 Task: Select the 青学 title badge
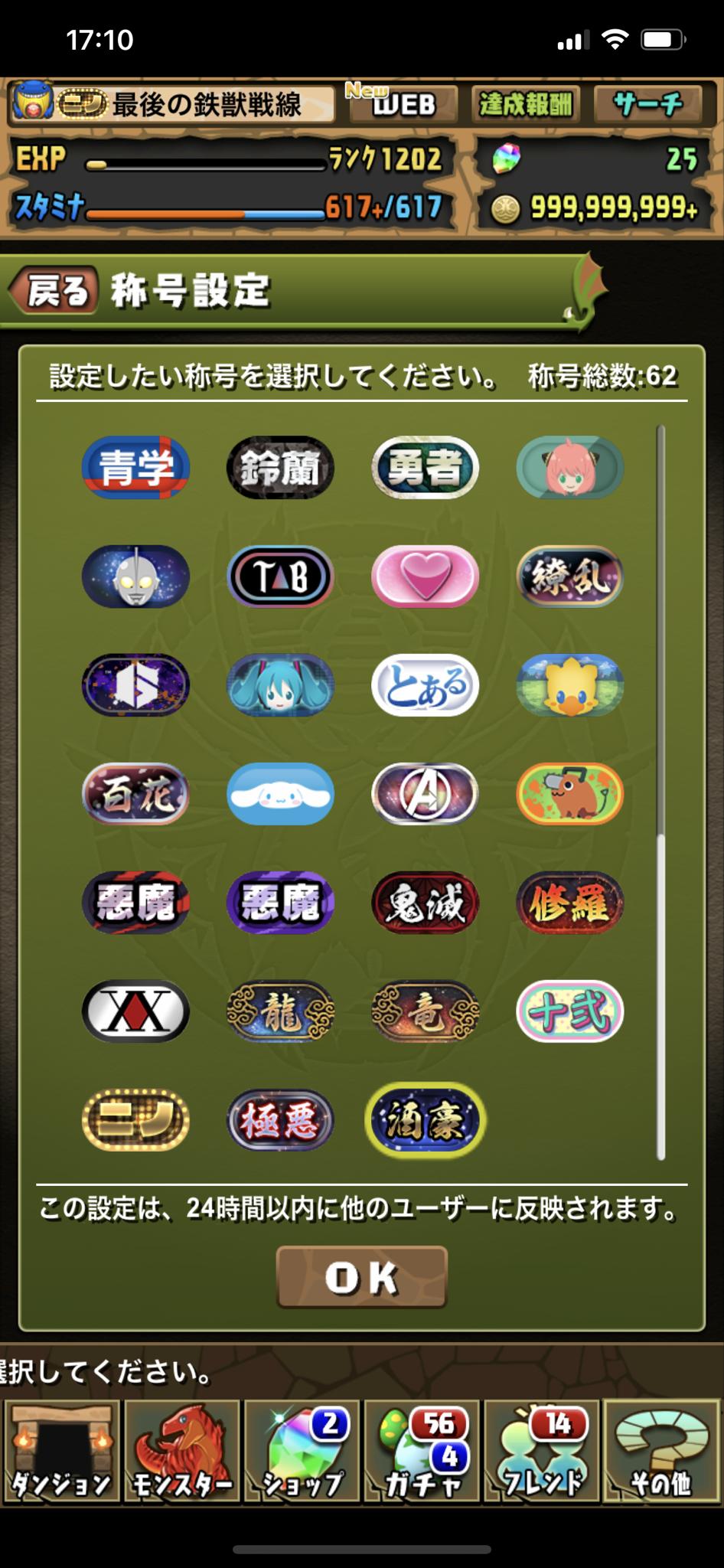click(x=135, y=467)
